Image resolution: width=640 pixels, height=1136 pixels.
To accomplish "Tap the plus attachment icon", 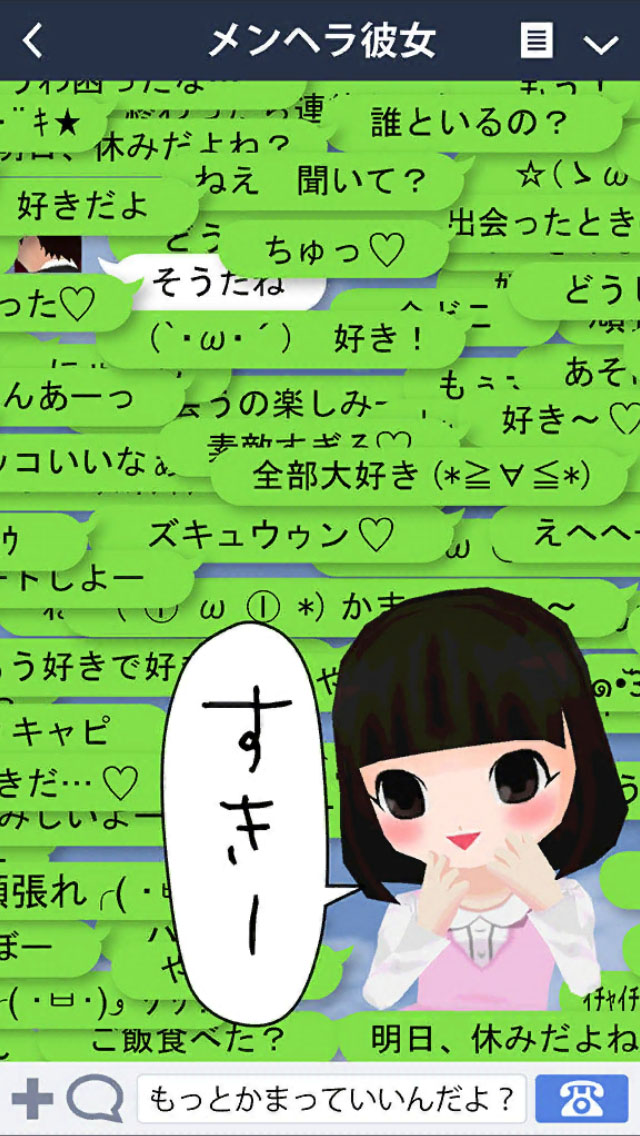I will point(32,1099).
